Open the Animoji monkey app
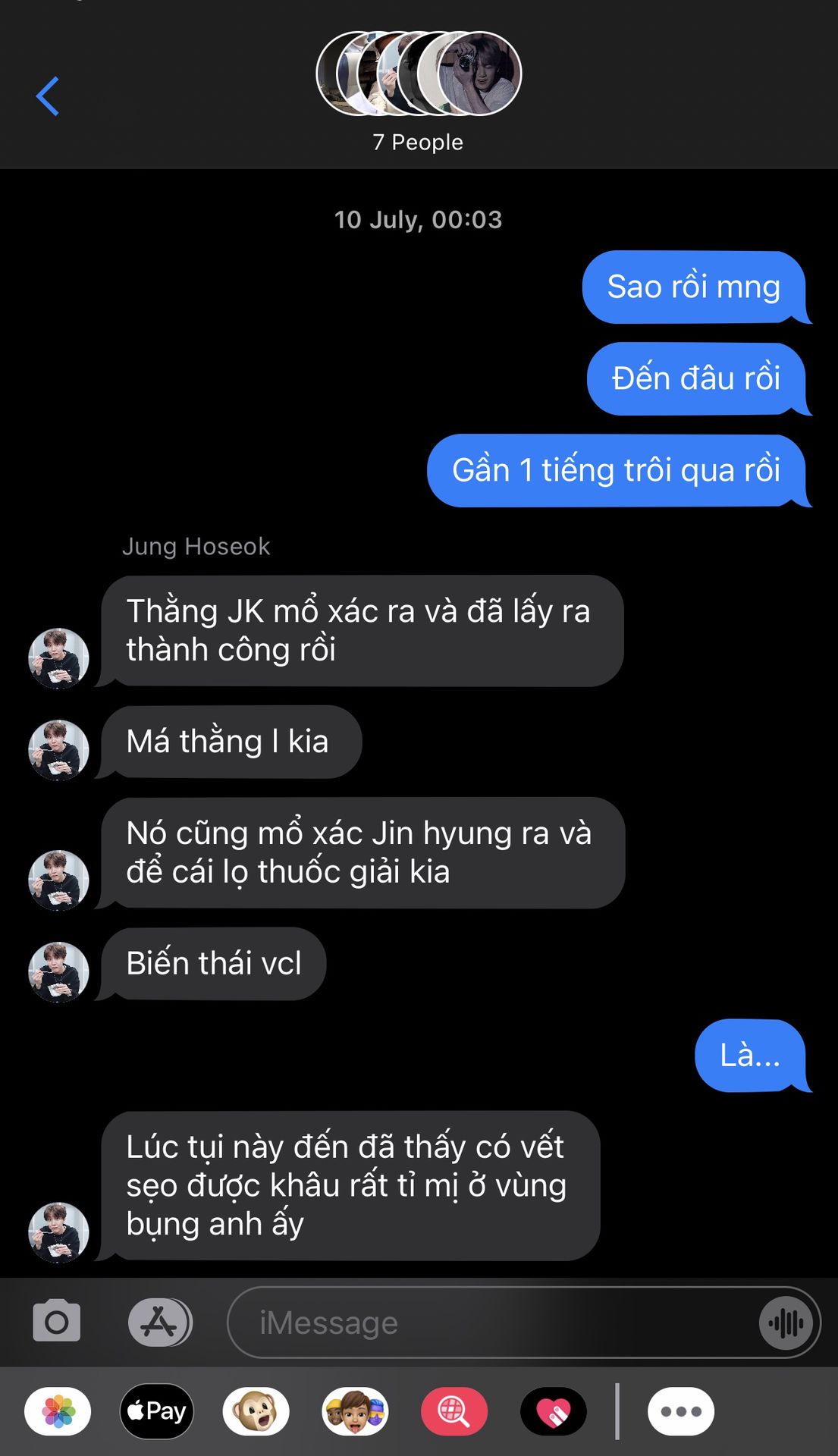The width and height of the screenshot is (838, 1456). pyautogui.click(x=256, y=1411)
